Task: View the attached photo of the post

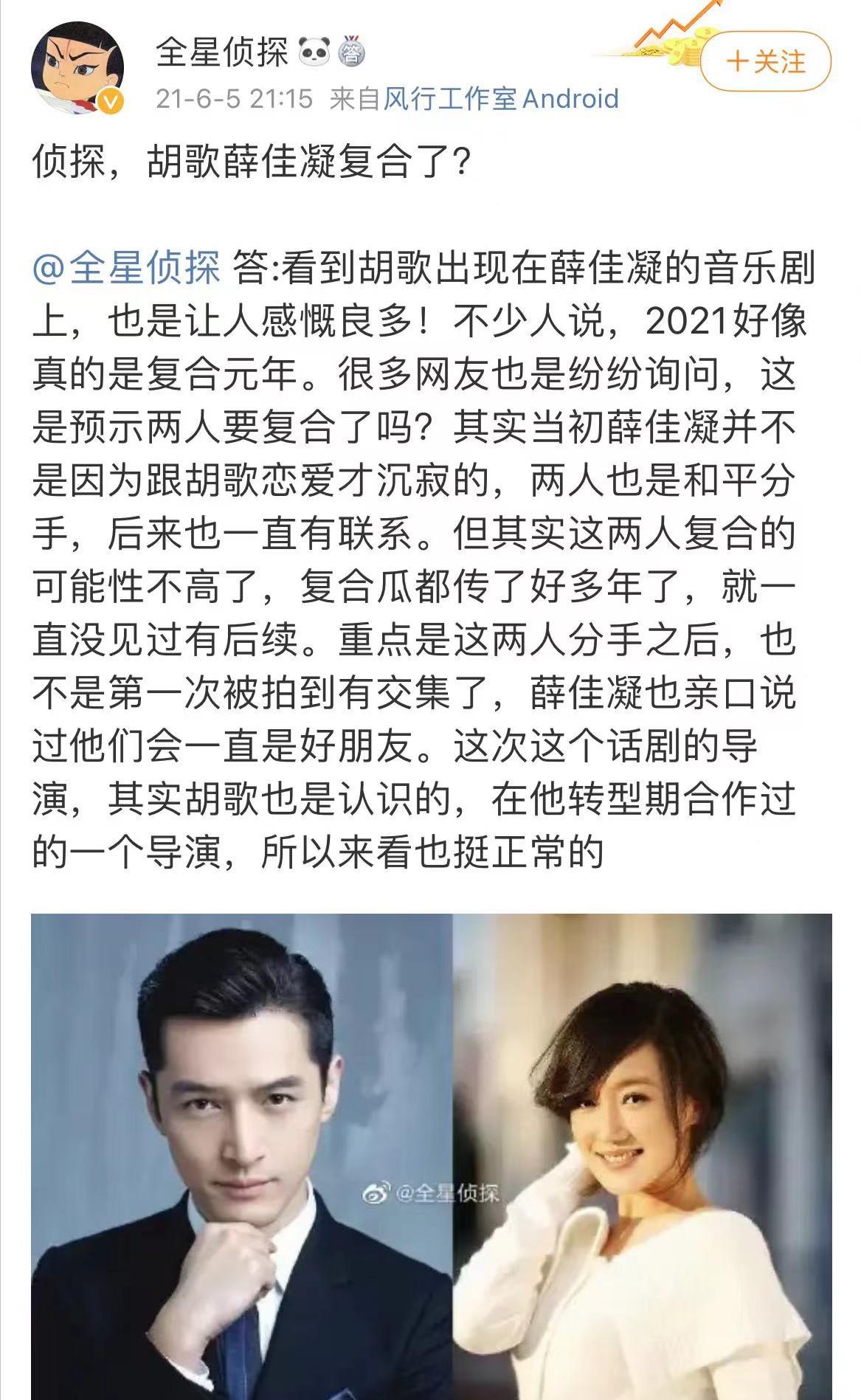Action: click(x=431, y=1155)
